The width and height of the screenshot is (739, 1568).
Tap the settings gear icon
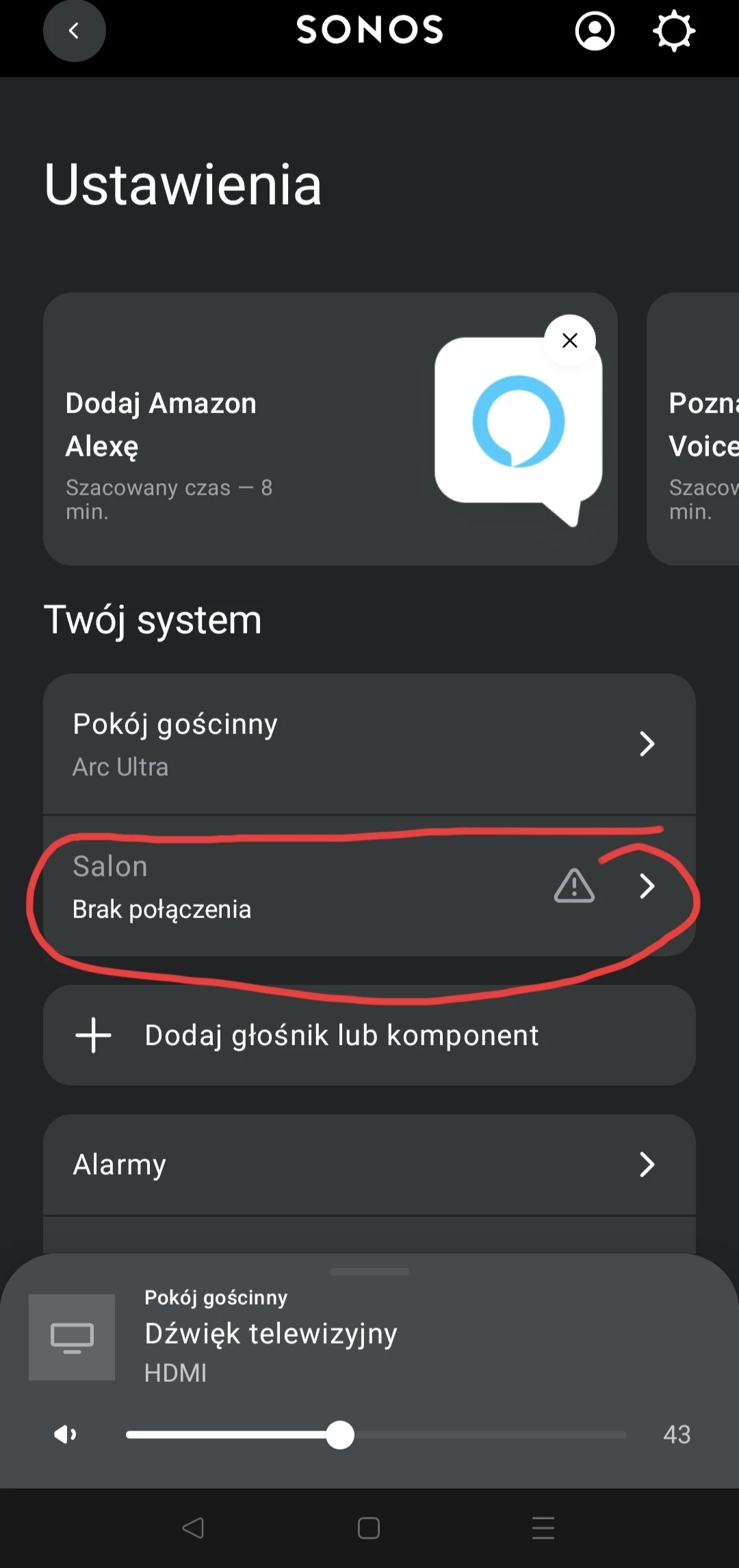point(674,31)
